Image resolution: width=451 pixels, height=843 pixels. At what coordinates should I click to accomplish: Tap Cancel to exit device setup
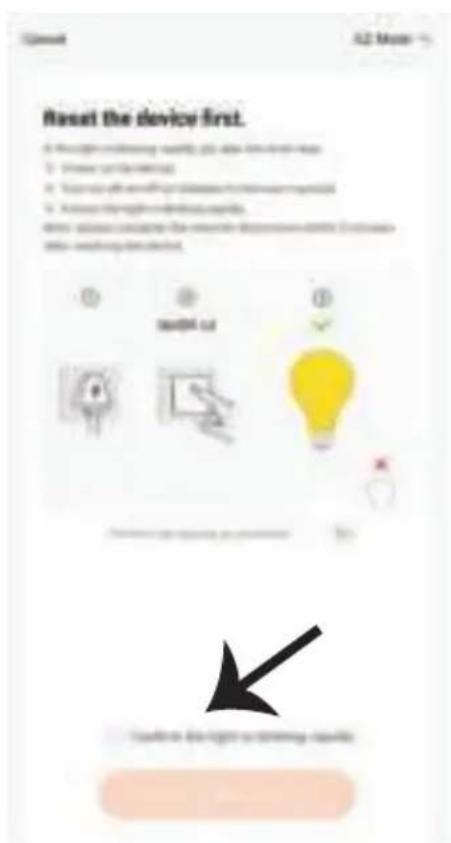44,40
